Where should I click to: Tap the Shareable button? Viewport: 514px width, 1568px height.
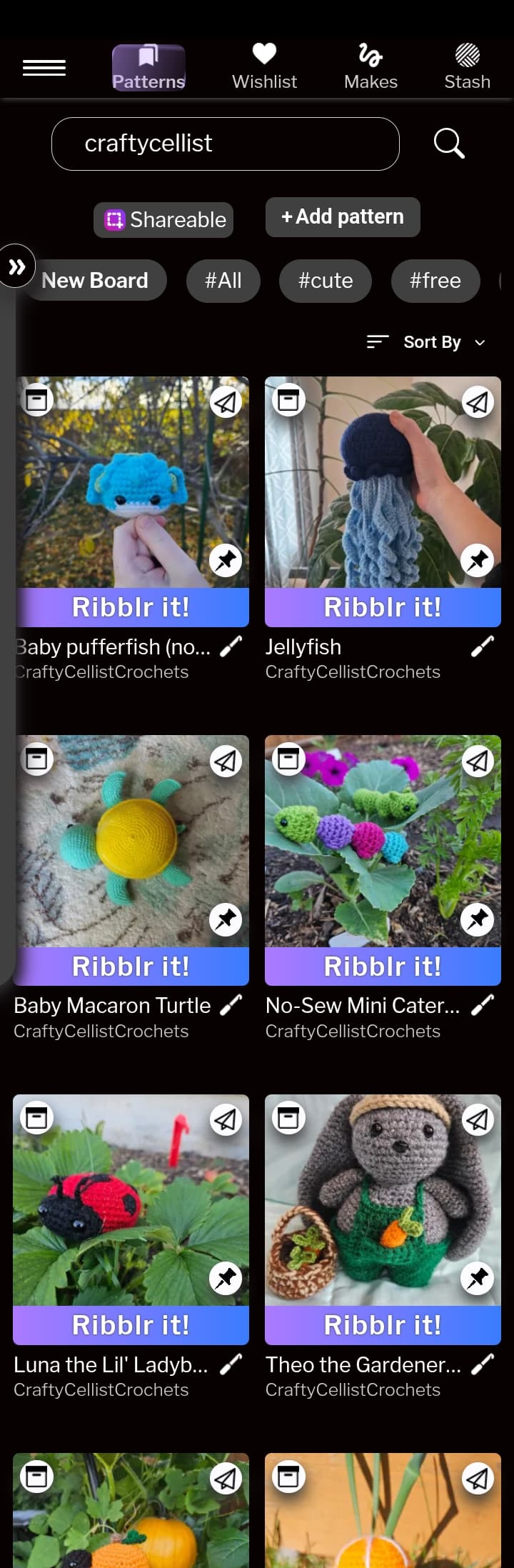point(163,219)
